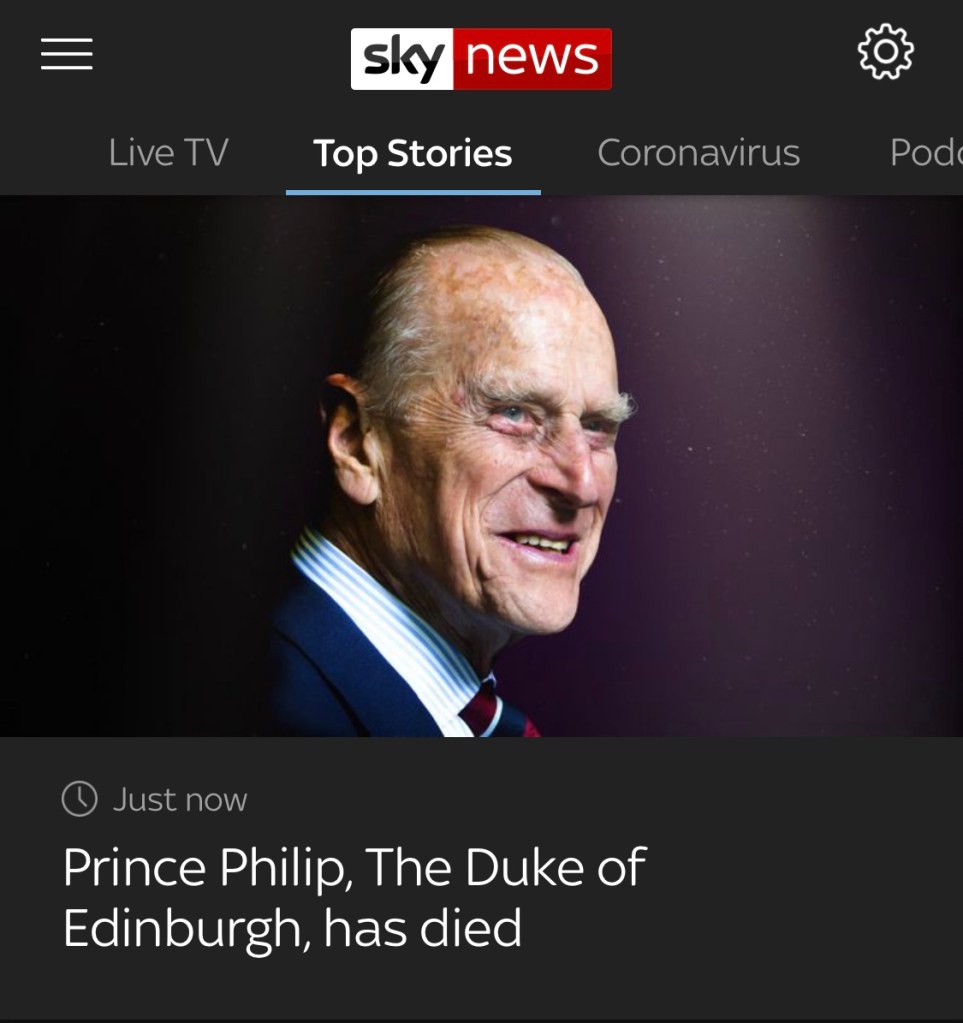The image size is (963, 1023).
Task: Switch to the Live TV tab
Action: coord(168,153)
